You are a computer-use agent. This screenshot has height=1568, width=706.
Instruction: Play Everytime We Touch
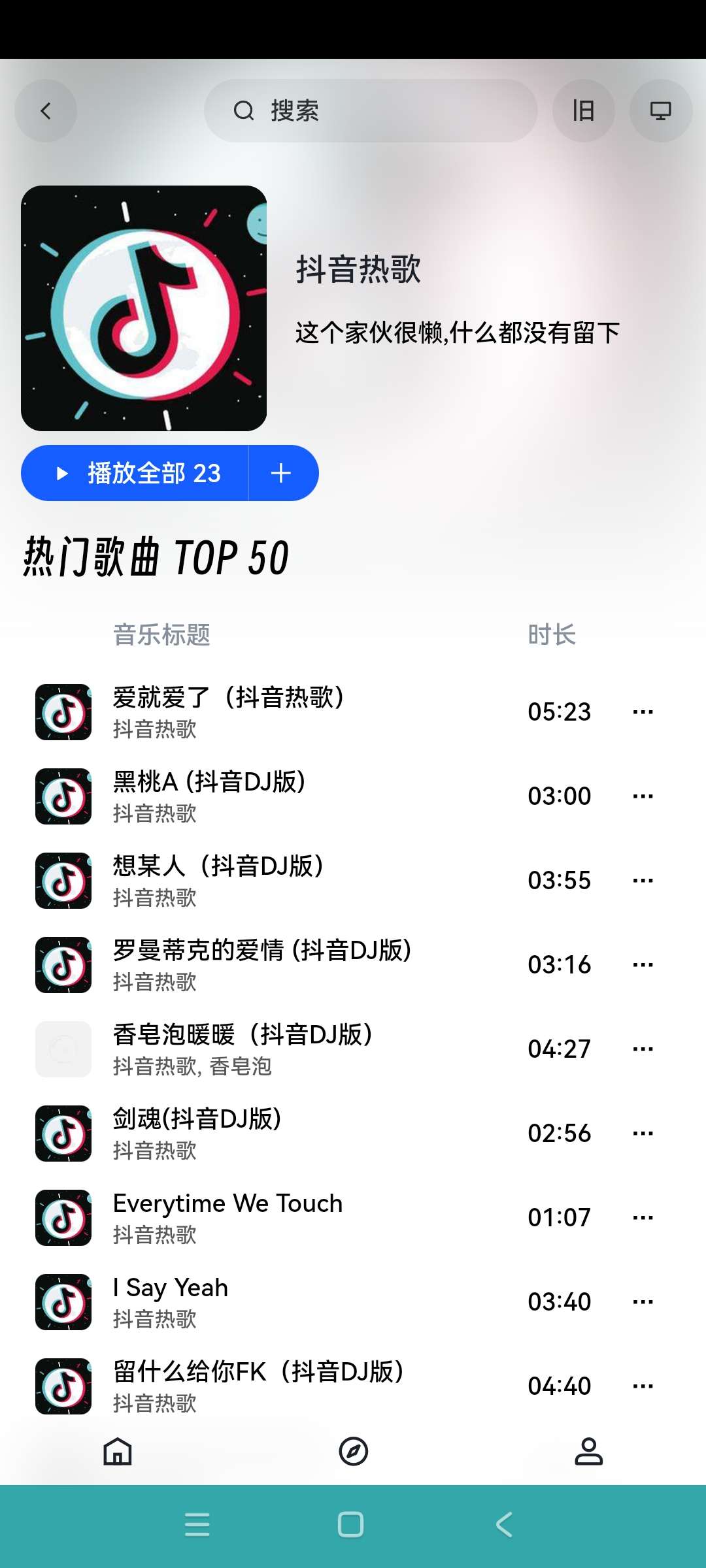coord(227,1203)
